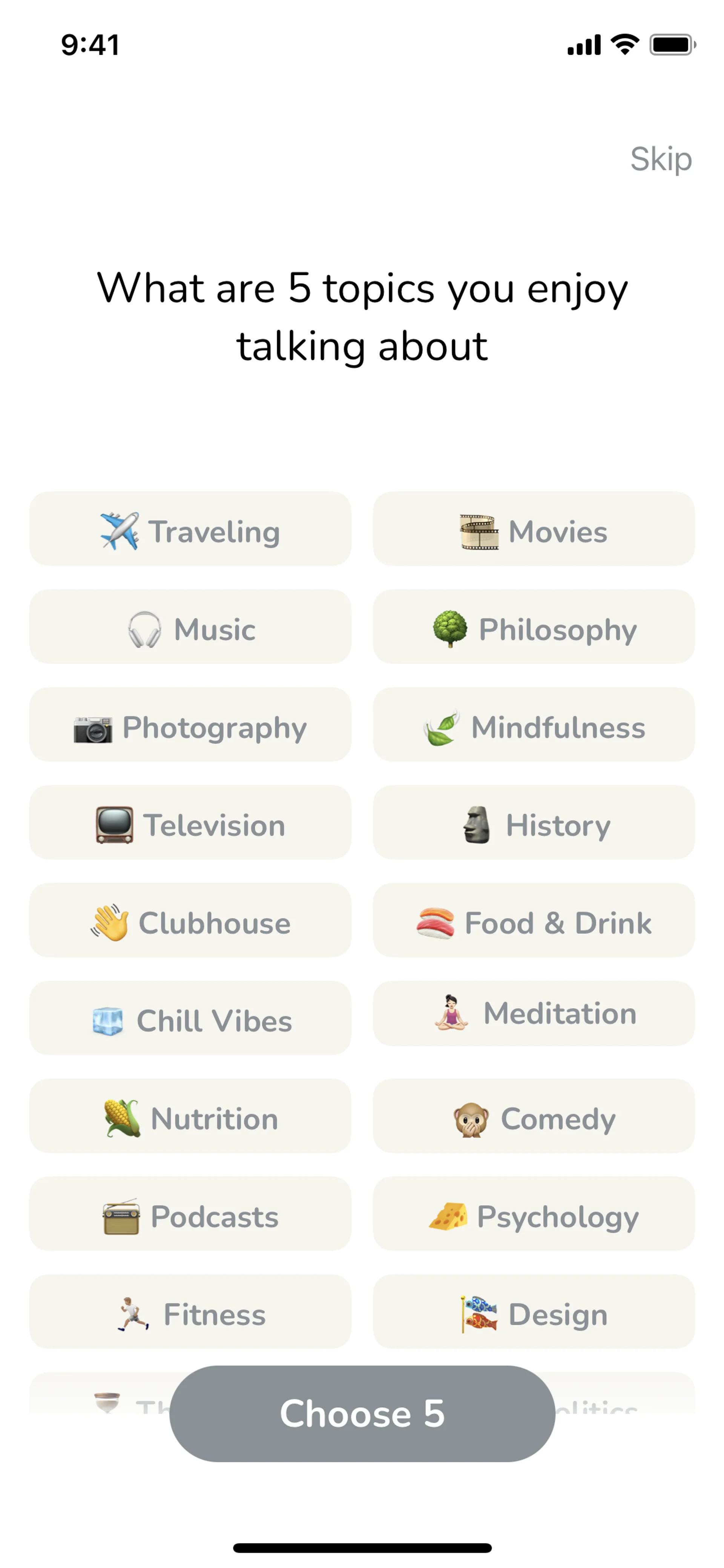724x1568 pixels.
Task: Select the Television topic
Action: [190, 823]
